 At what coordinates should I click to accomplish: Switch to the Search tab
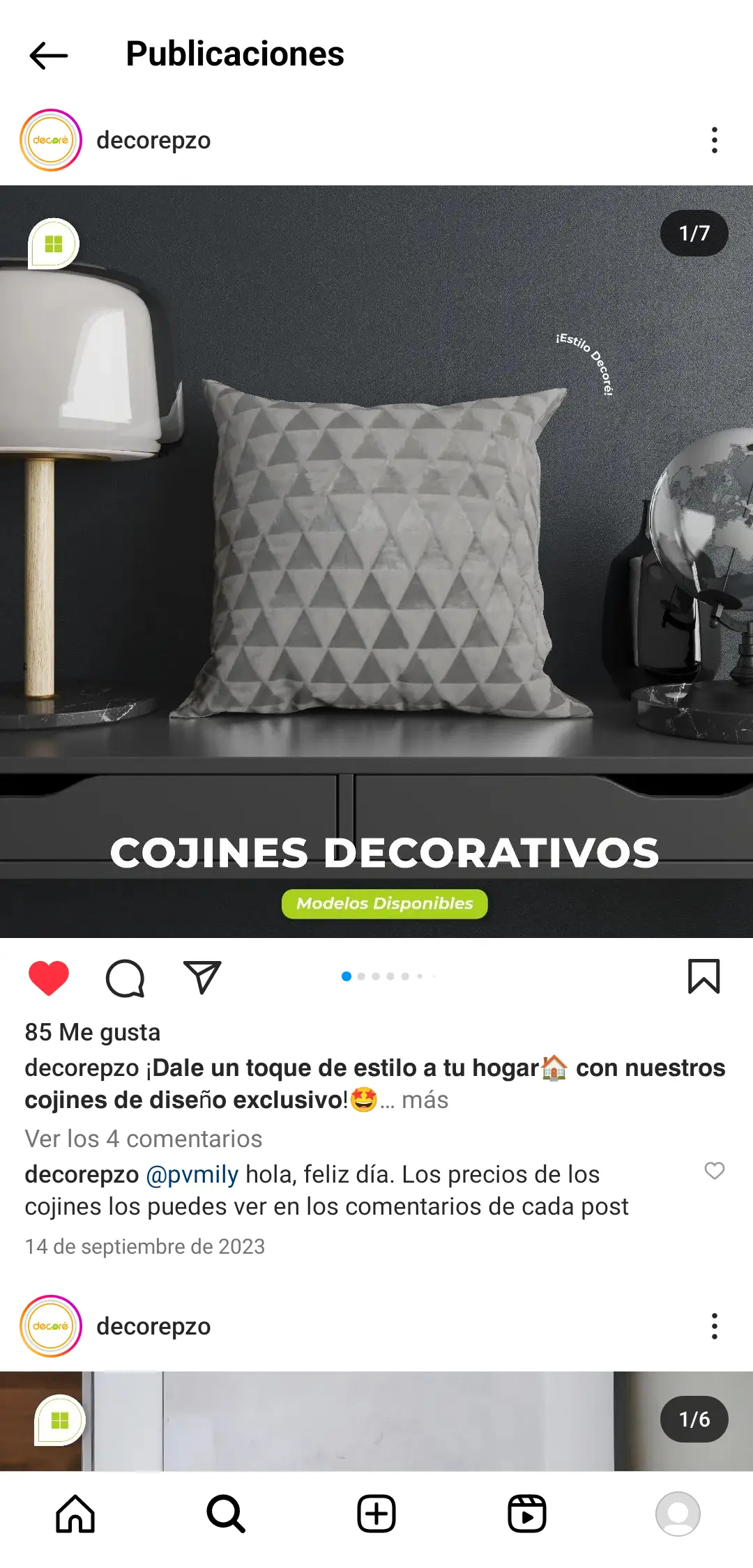(x=226, y=1514)
